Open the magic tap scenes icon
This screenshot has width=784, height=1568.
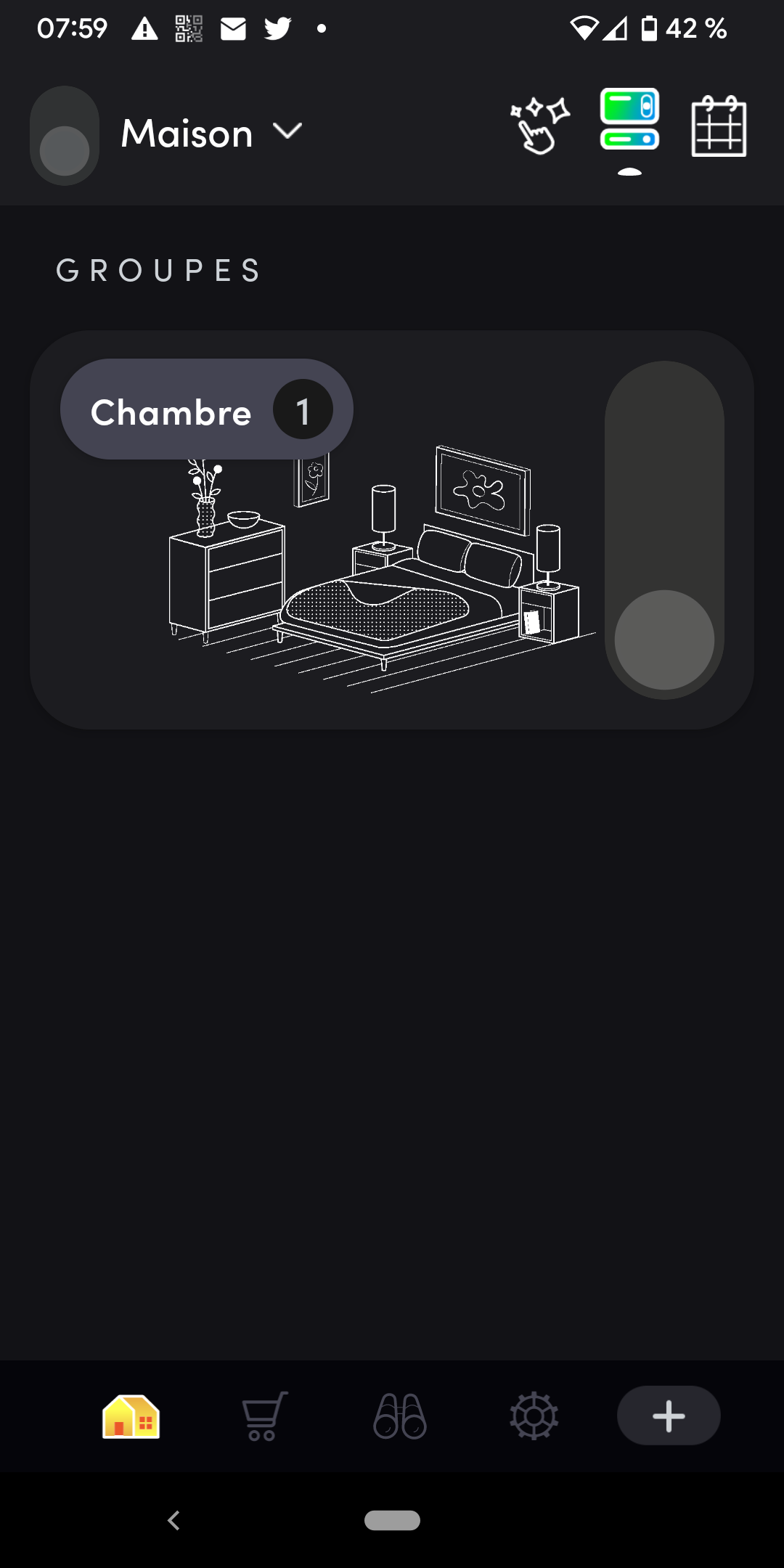(540, 125)
